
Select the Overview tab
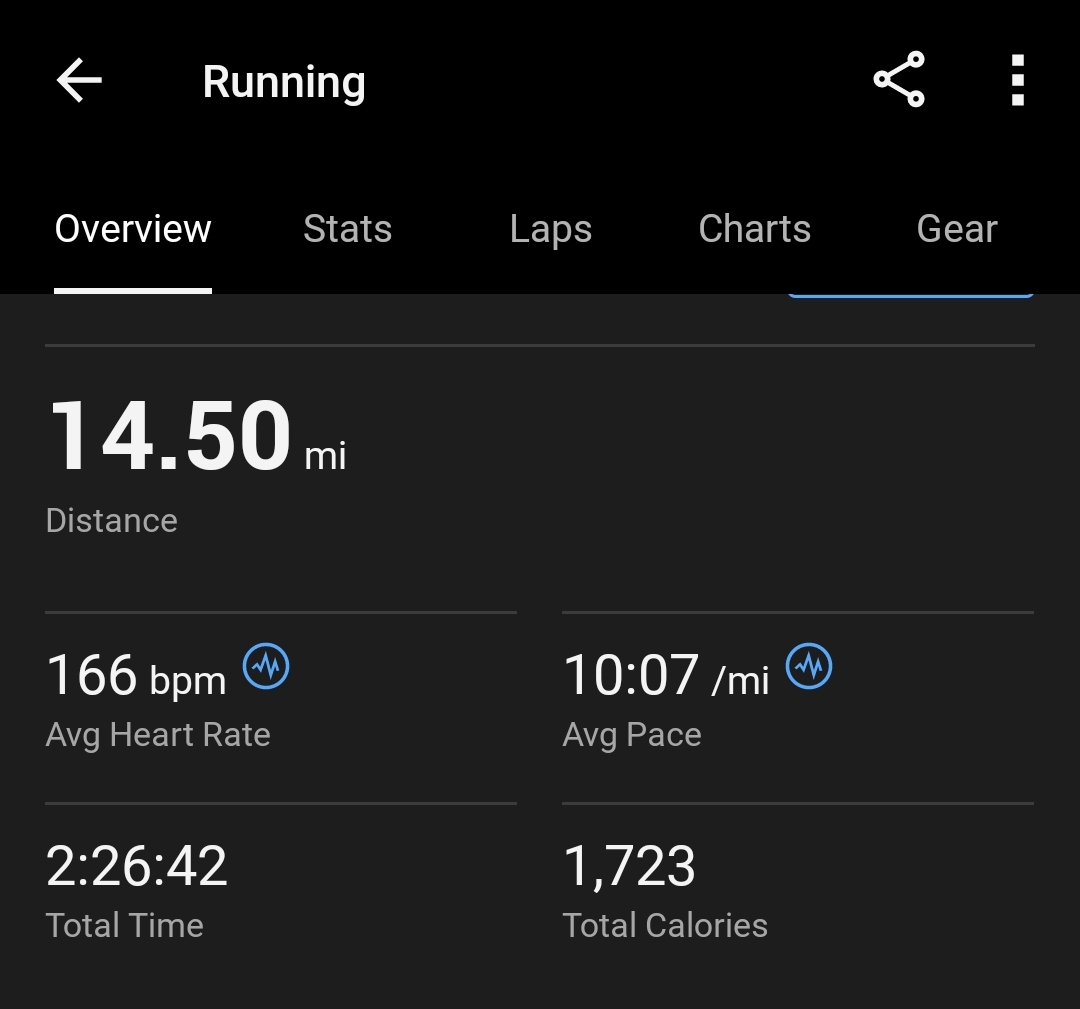tap(133, 229)
